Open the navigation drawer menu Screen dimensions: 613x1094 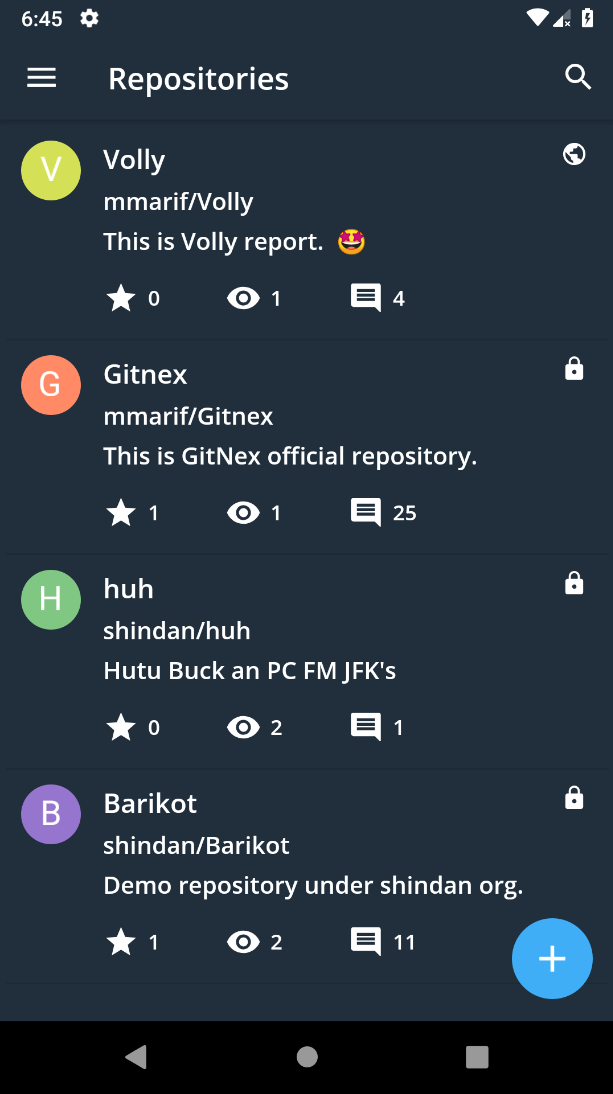pyautogui.click(x=41, y=78)
